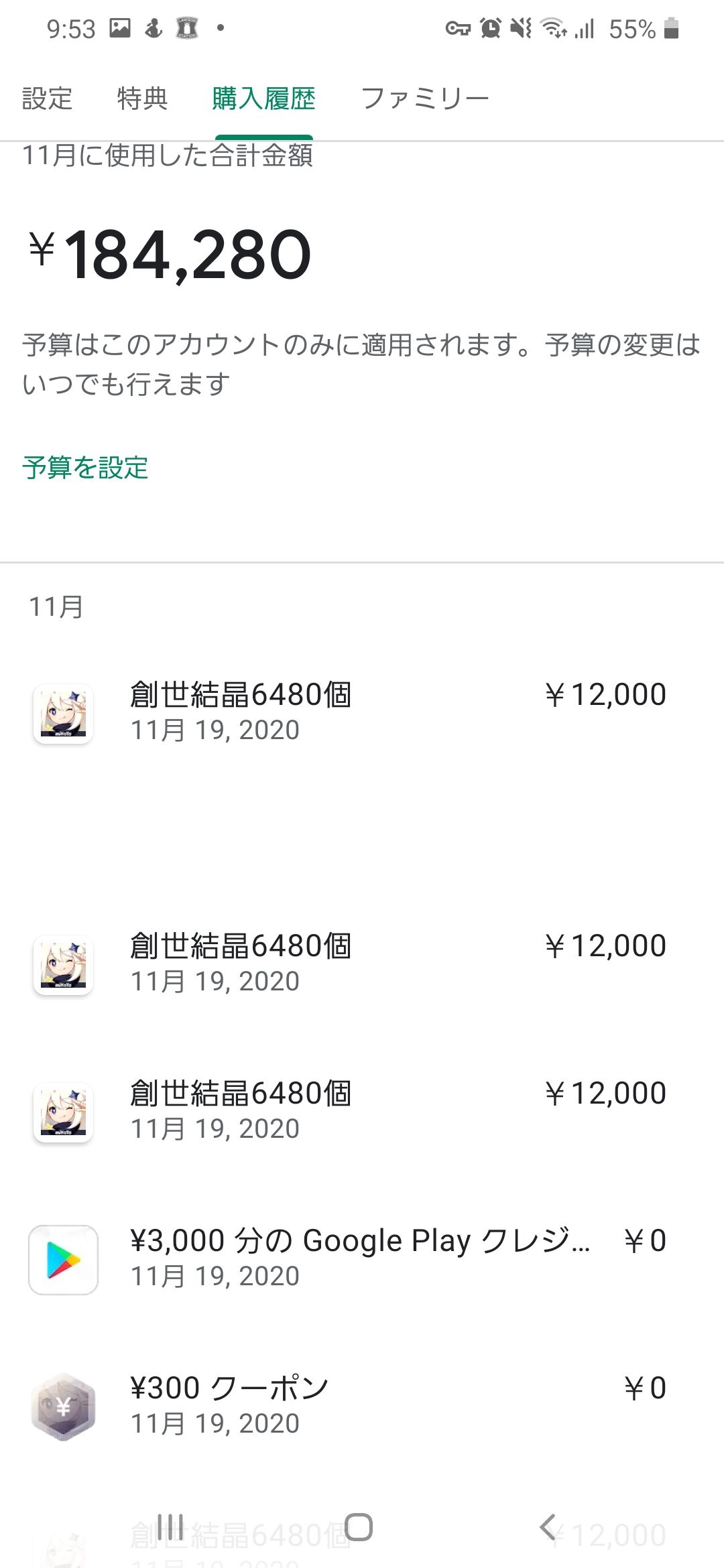Tap the 予算を設定 link
Image resolution: width=724 pixels, height=1568 pixels.
(85, 467)
